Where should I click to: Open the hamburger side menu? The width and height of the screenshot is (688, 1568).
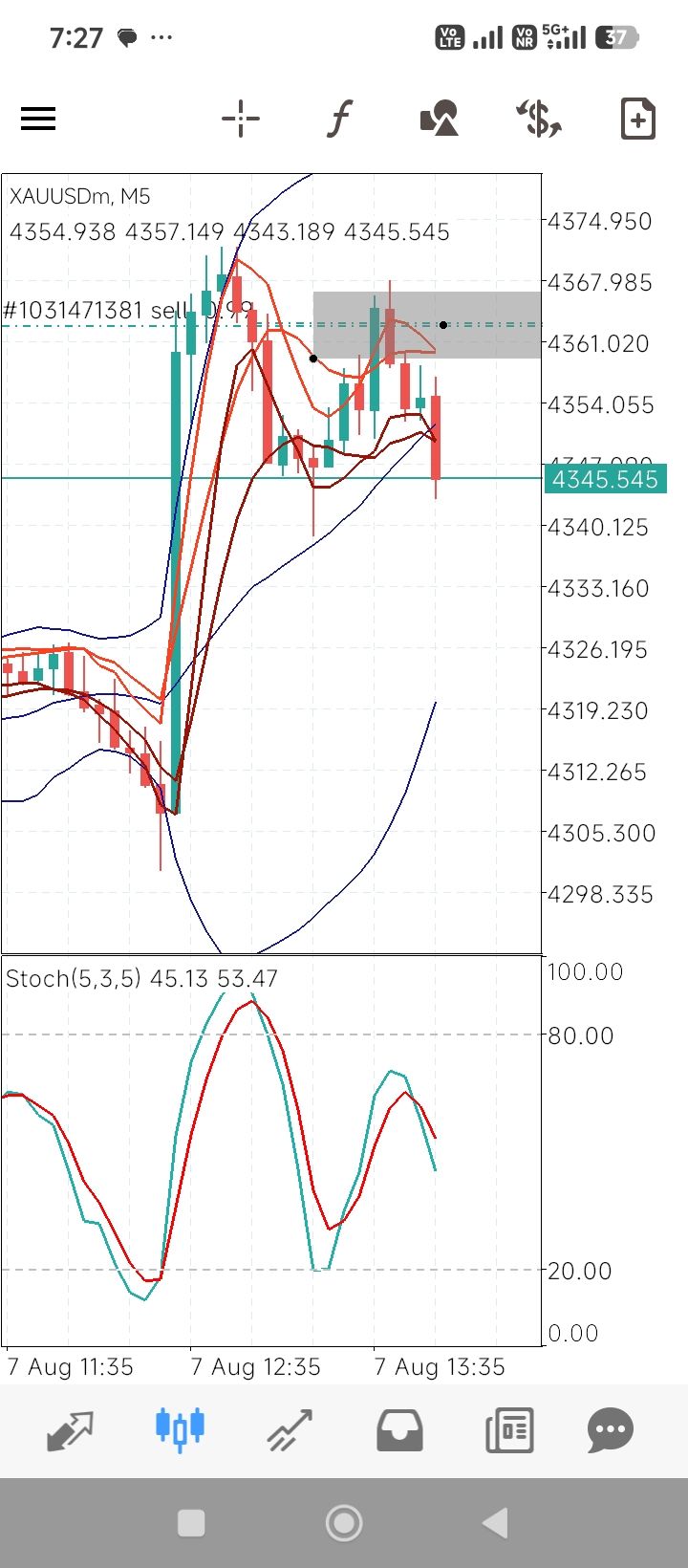(x=38, y=120)
